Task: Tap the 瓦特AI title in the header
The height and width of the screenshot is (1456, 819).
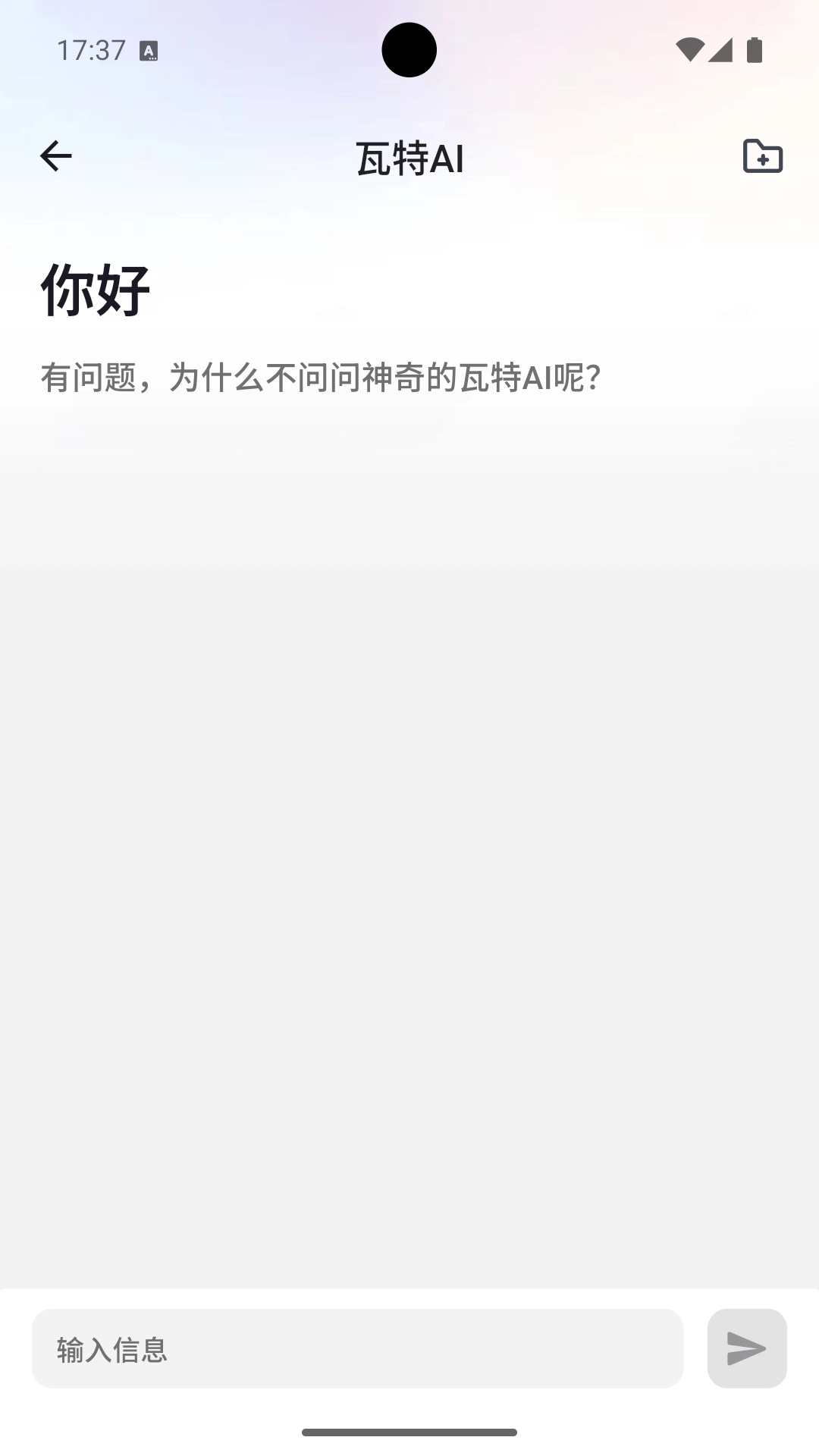Action: click(409, 159)
